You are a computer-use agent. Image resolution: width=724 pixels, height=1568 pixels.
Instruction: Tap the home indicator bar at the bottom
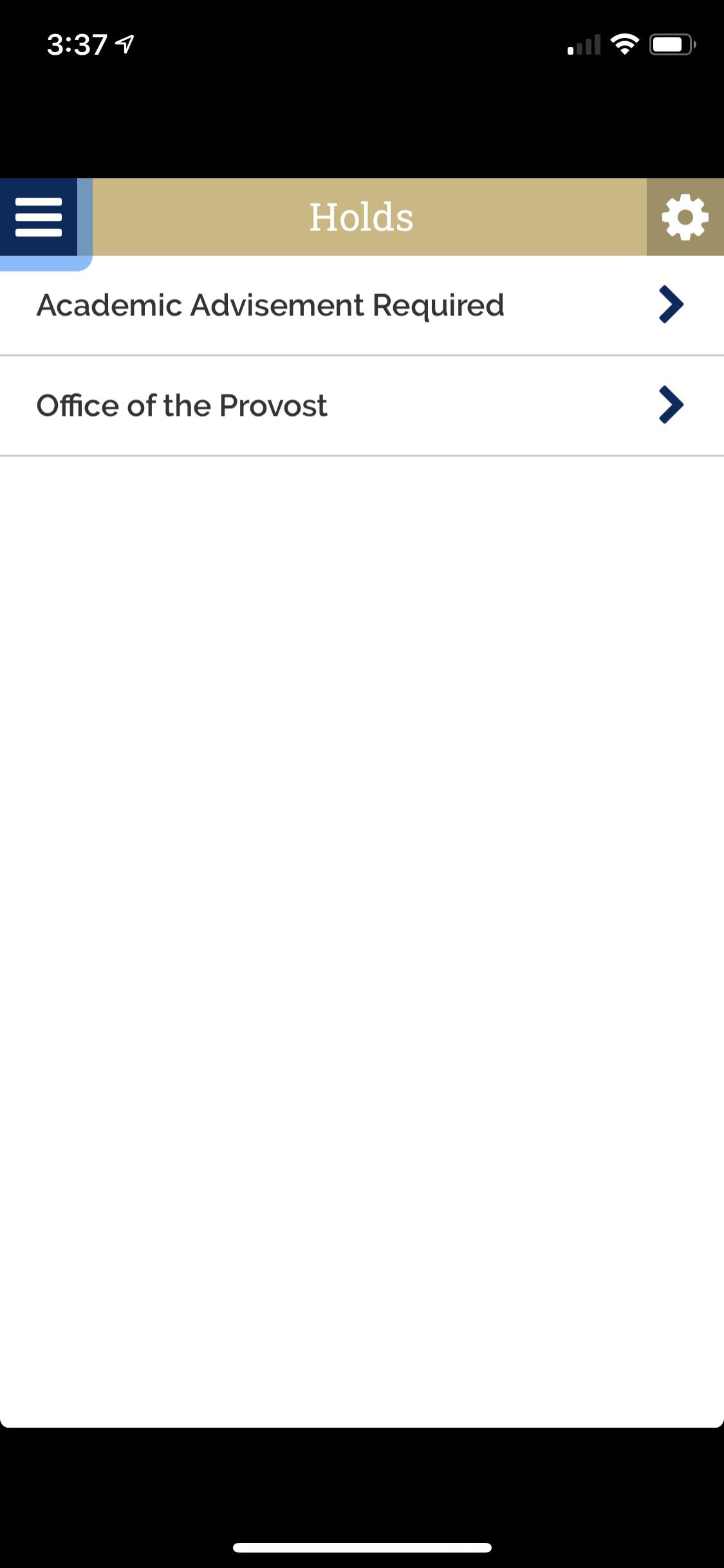(x=362, y=1548)
